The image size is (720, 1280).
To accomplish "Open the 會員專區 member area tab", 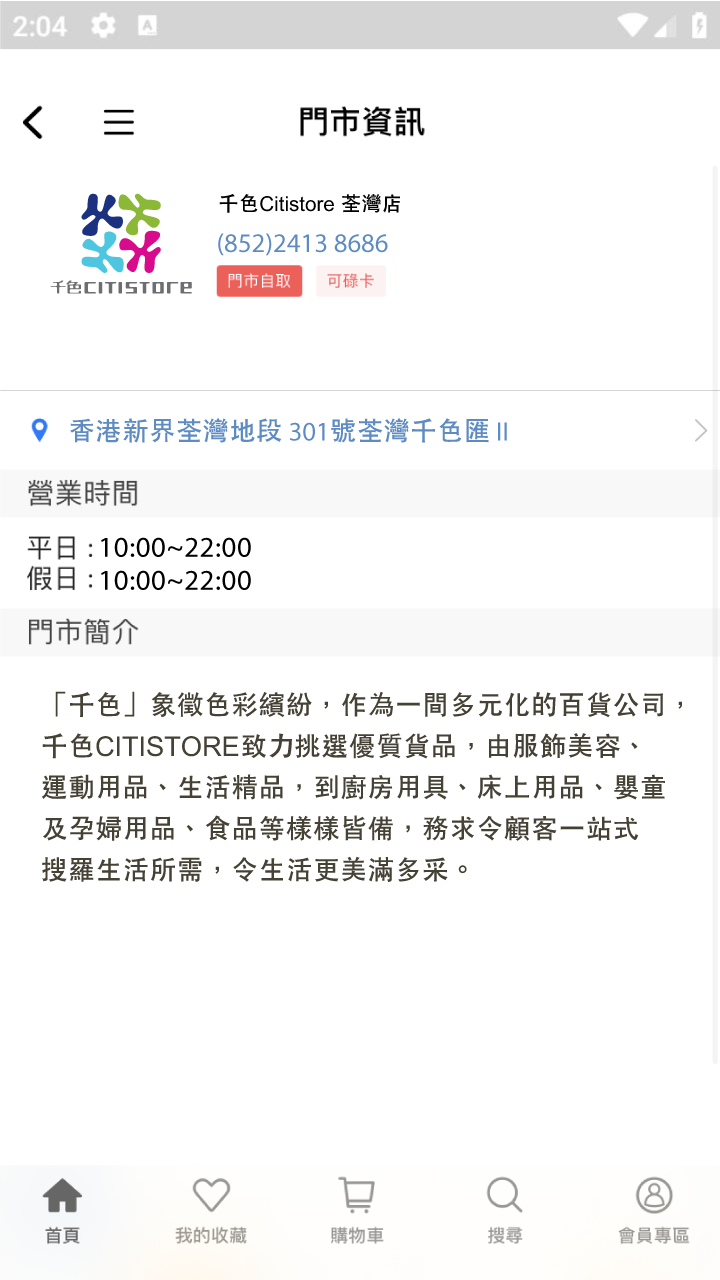I will click(654, 1211).
